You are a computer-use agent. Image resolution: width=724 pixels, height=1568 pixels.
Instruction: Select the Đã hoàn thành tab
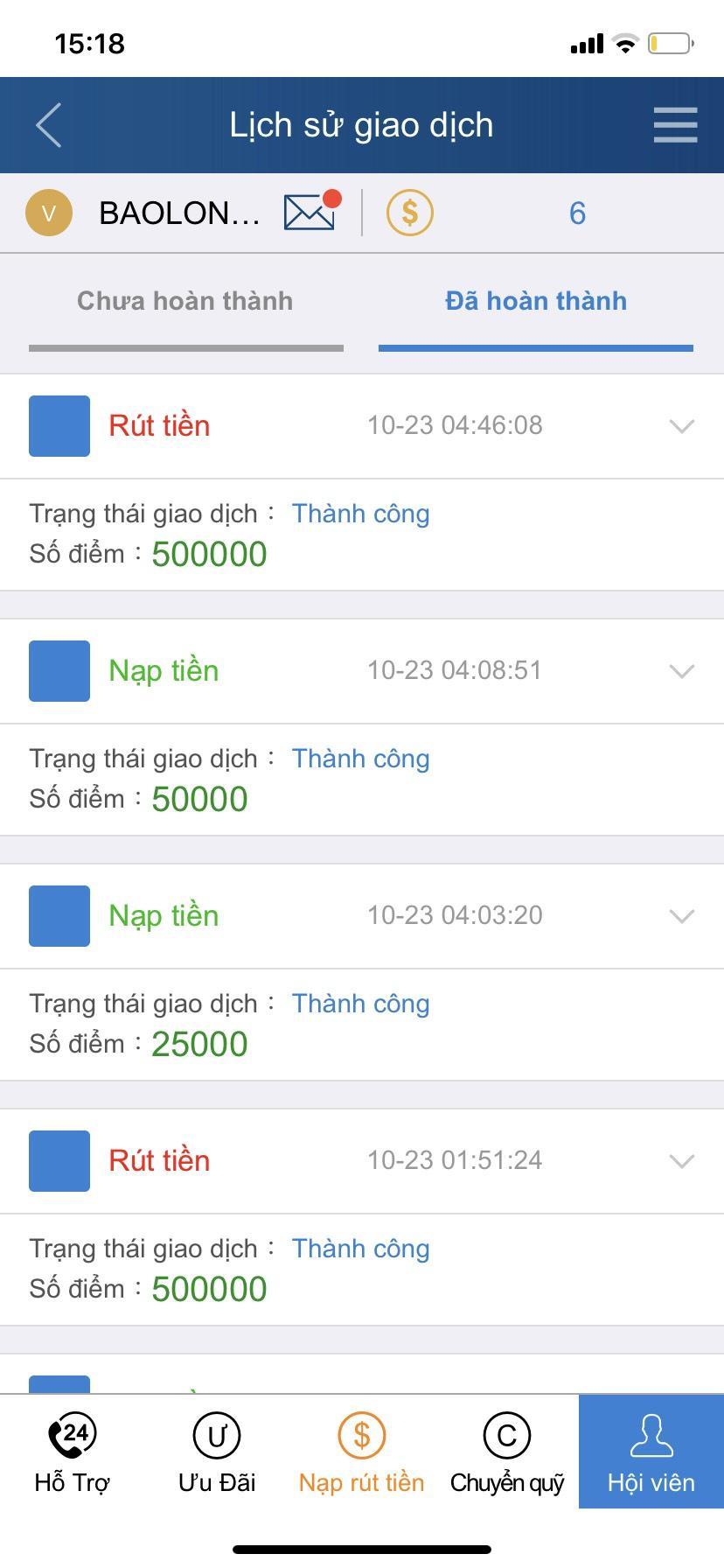point(535,302)
